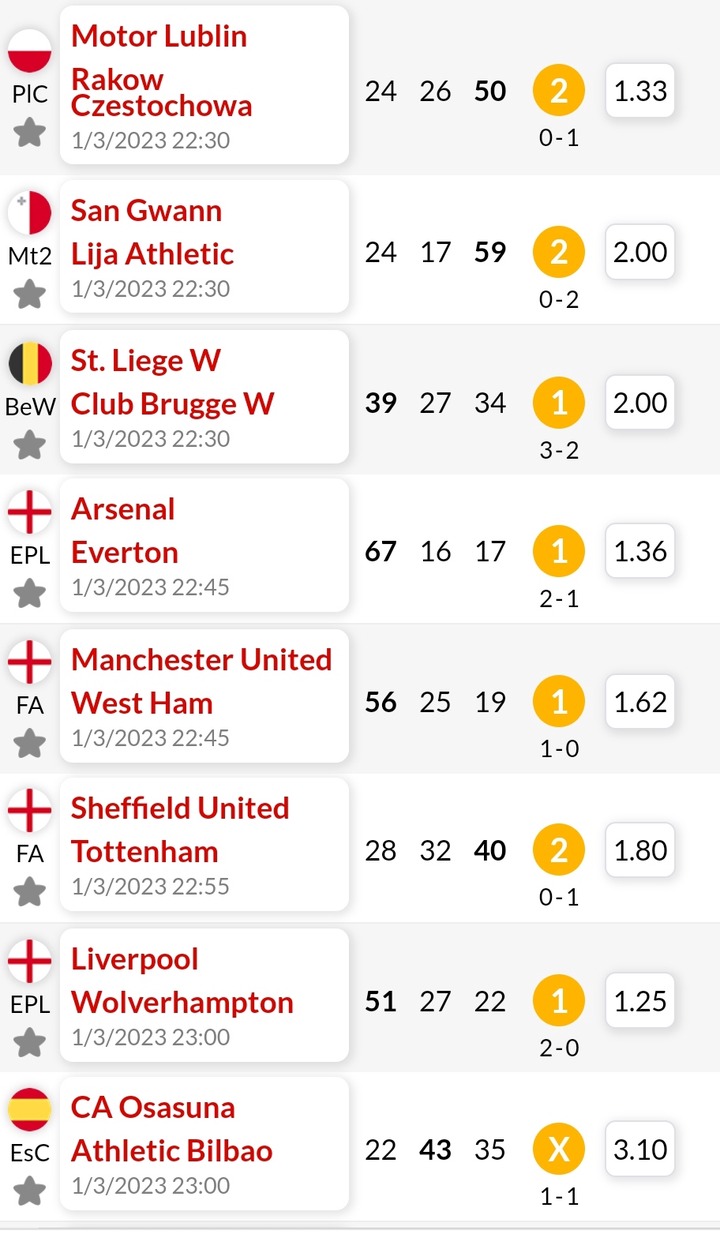Favorite the Liverpool vs Wolverhampton match
Viewport: 720px width, 1234px height.
coord(30,1042)
